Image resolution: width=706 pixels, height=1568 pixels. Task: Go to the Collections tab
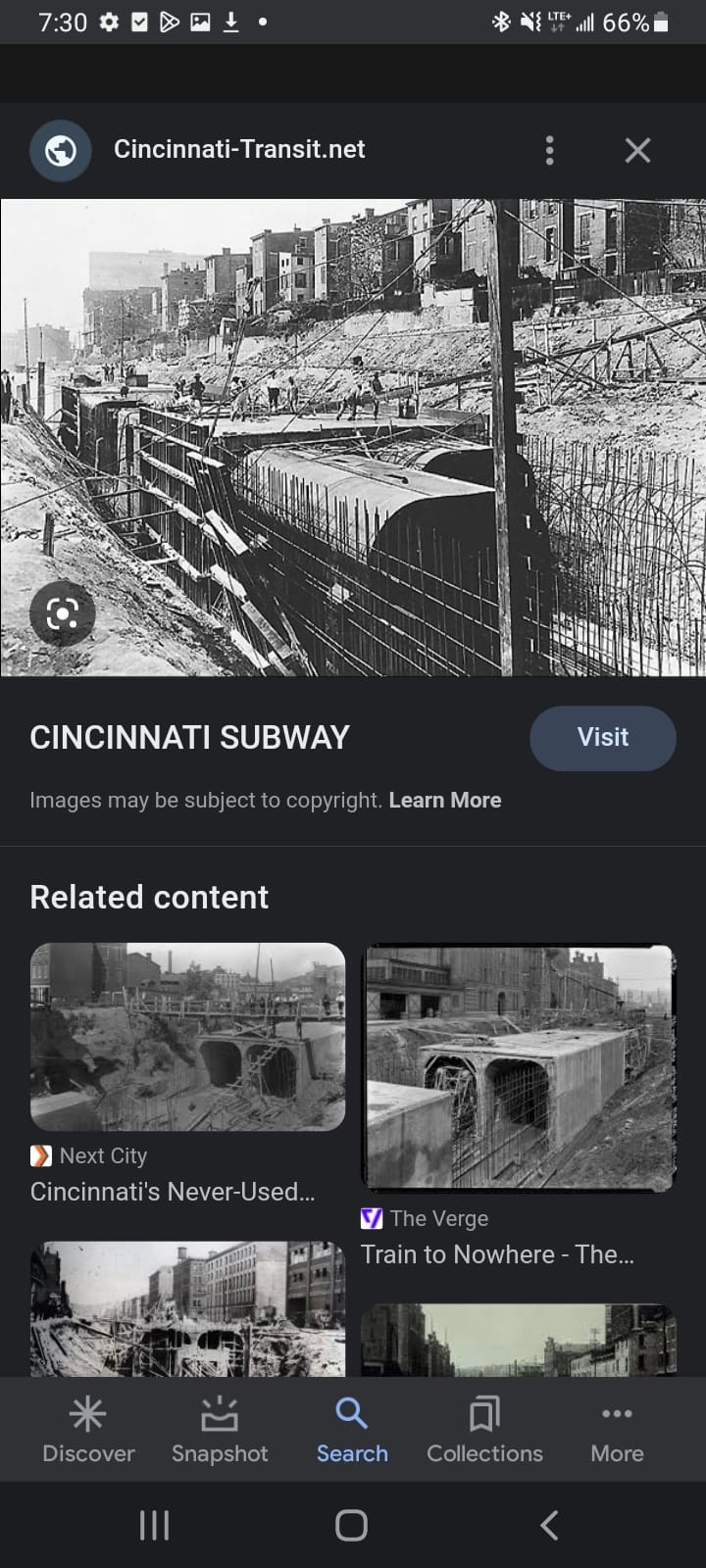point(484,1430)
